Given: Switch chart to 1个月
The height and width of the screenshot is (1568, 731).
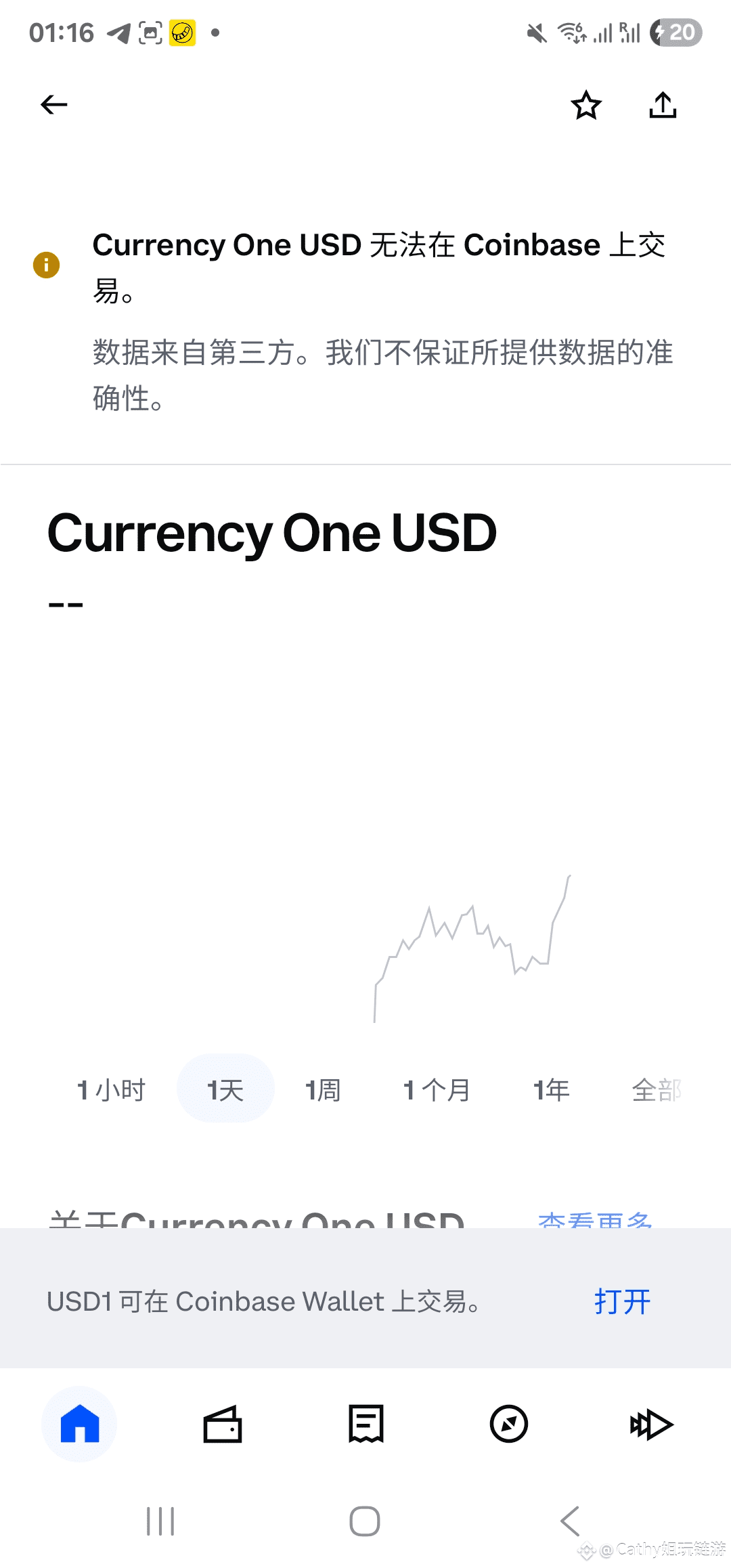Looking at the screenshot, I should (437, 1090).
